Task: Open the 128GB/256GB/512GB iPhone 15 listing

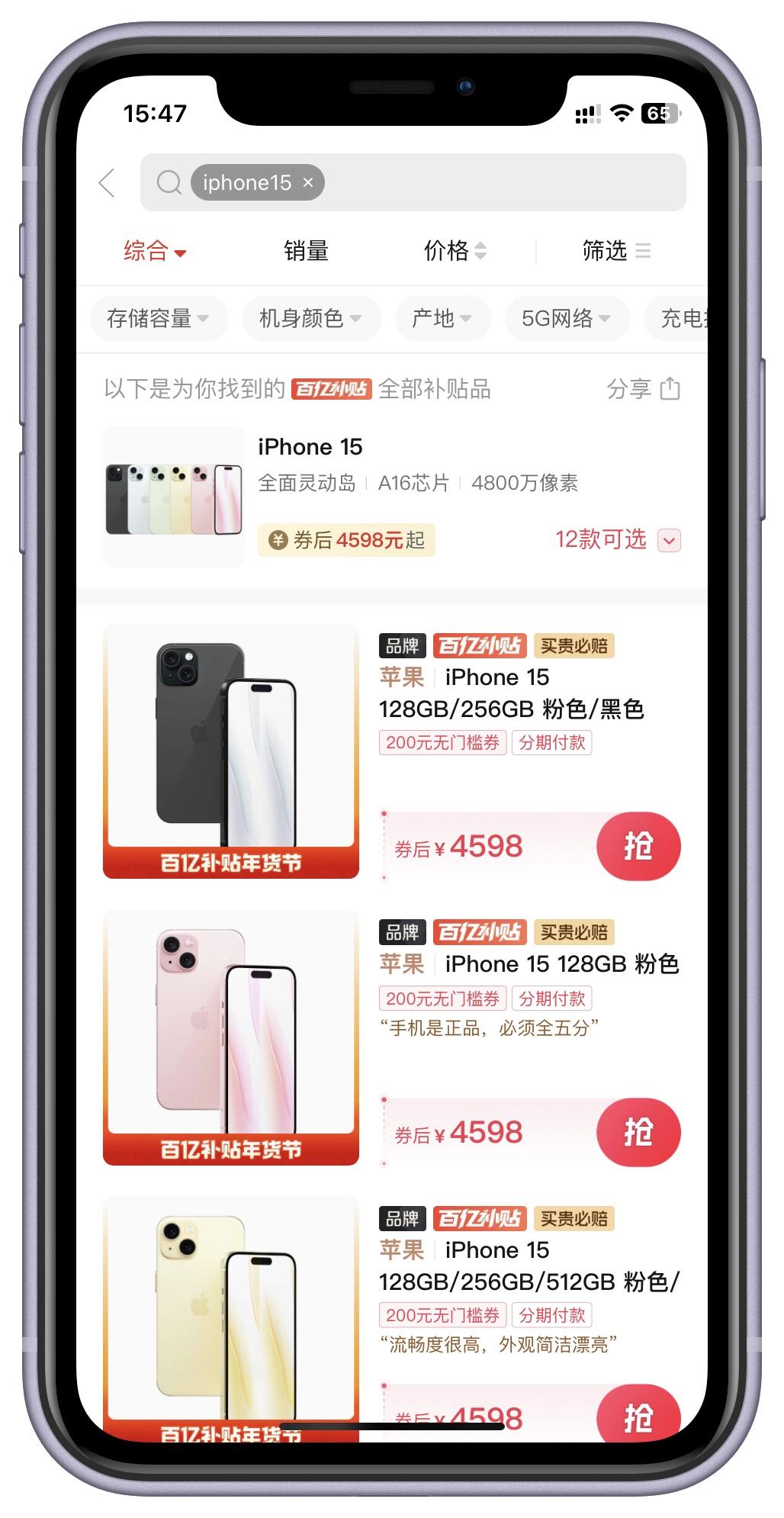Action: click(x=528, y=1266)
